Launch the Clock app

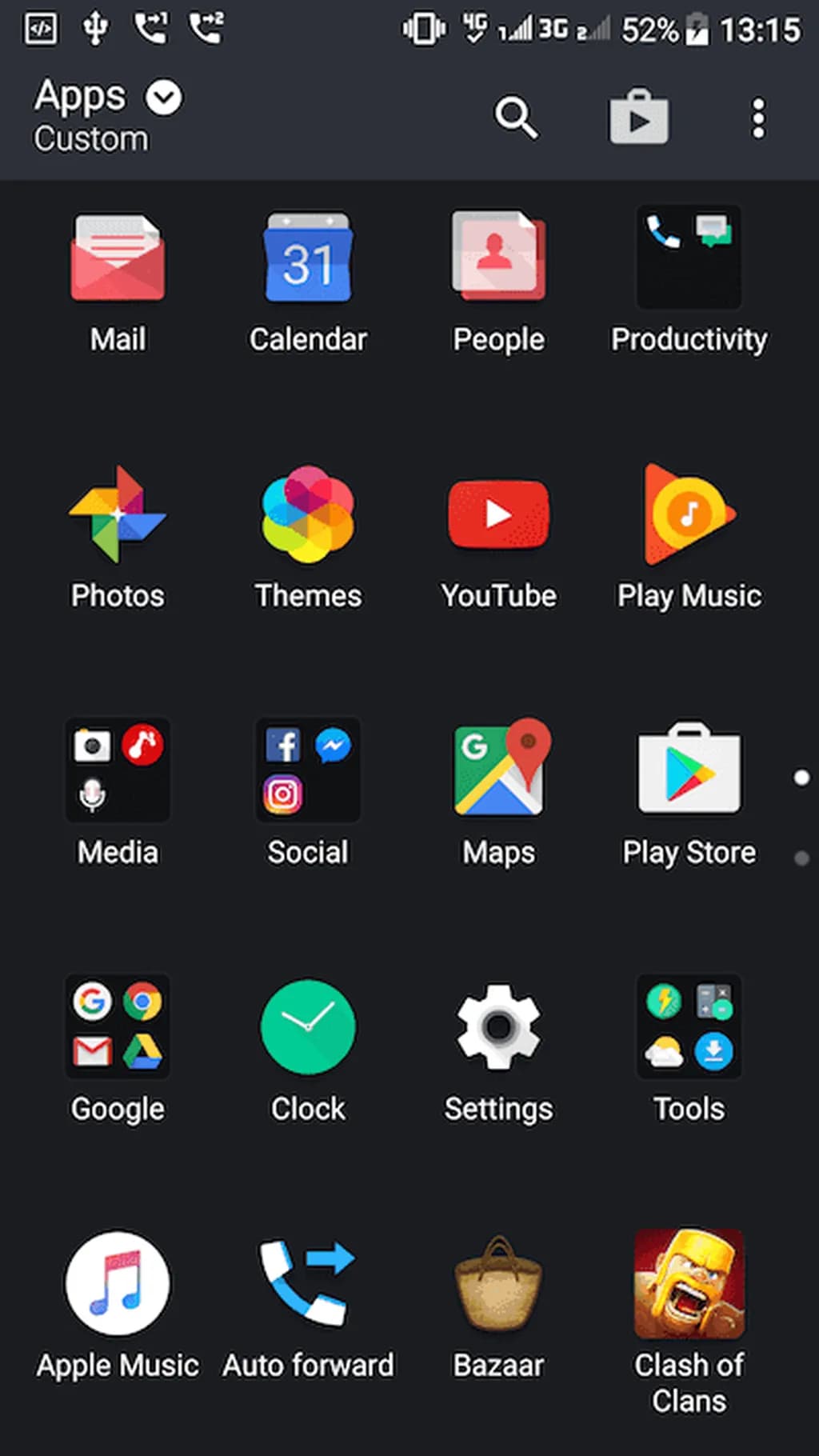point(308,1028)
